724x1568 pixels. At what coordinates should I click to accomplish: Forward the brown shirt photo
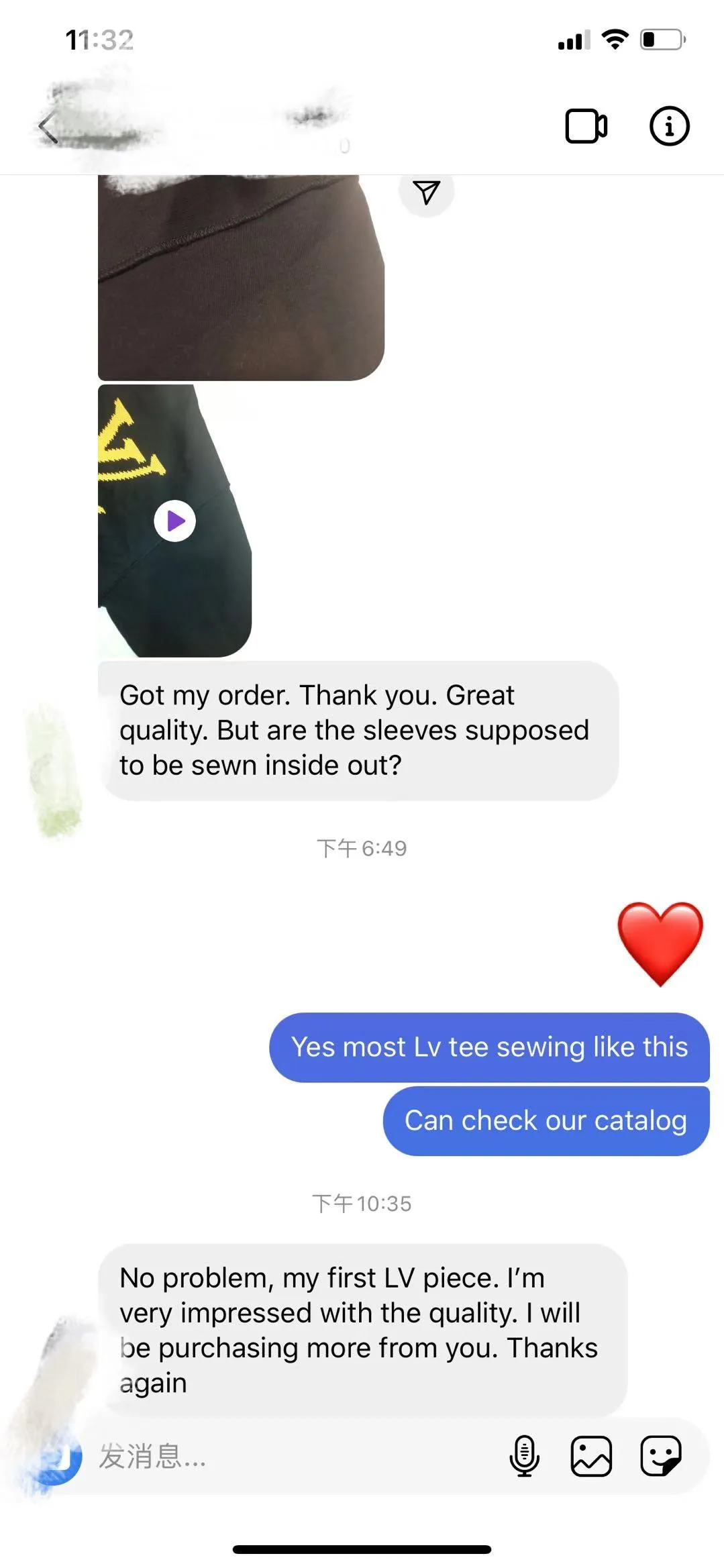(427, 193)
